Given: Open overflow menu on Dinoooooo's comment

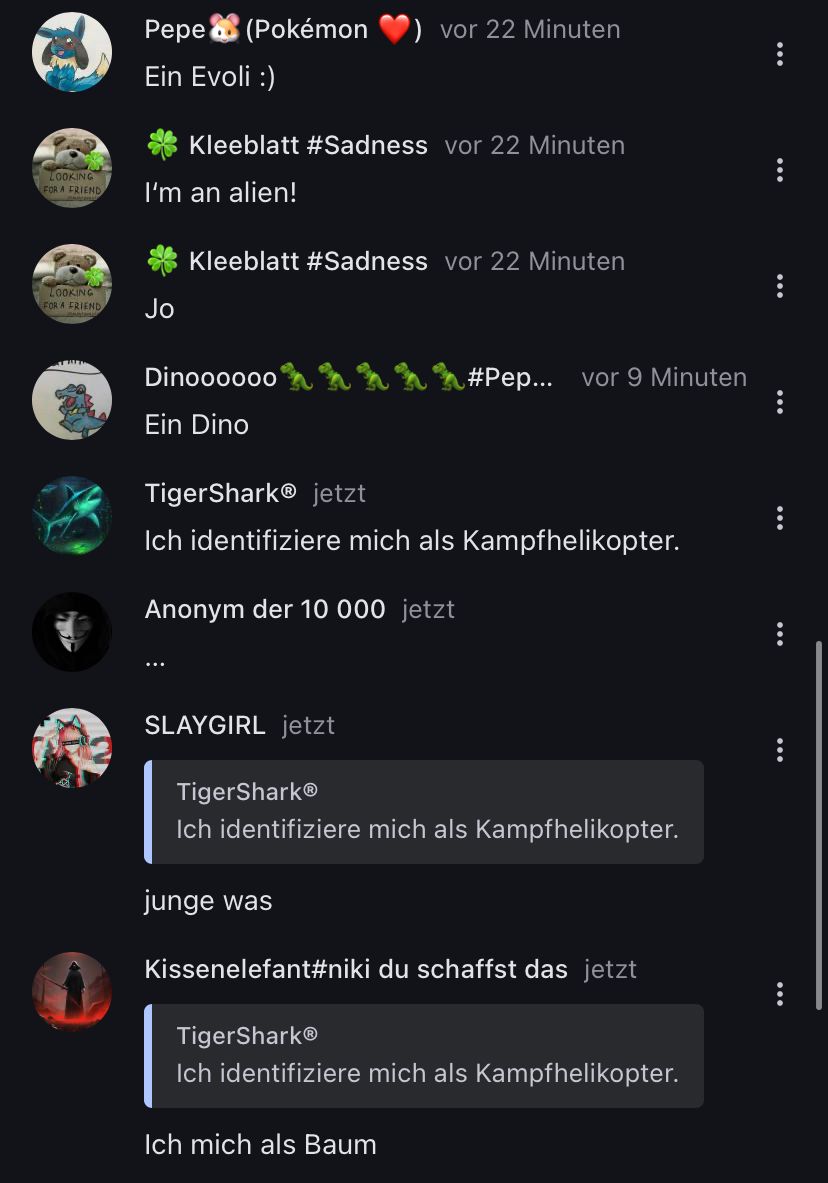Looking at the screenshot, I should point(780,402).
